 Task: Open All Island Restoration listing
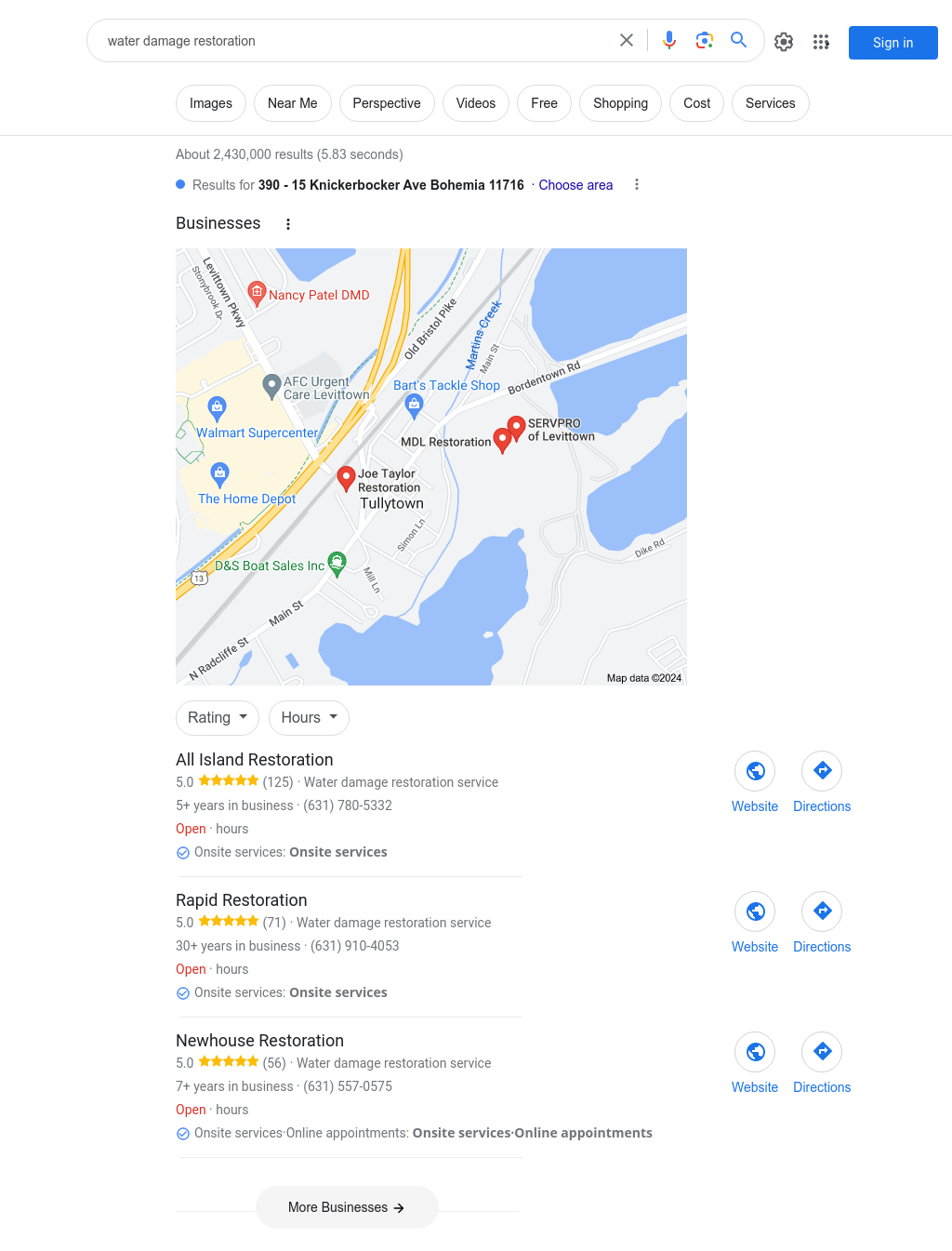tap(254, 760)
